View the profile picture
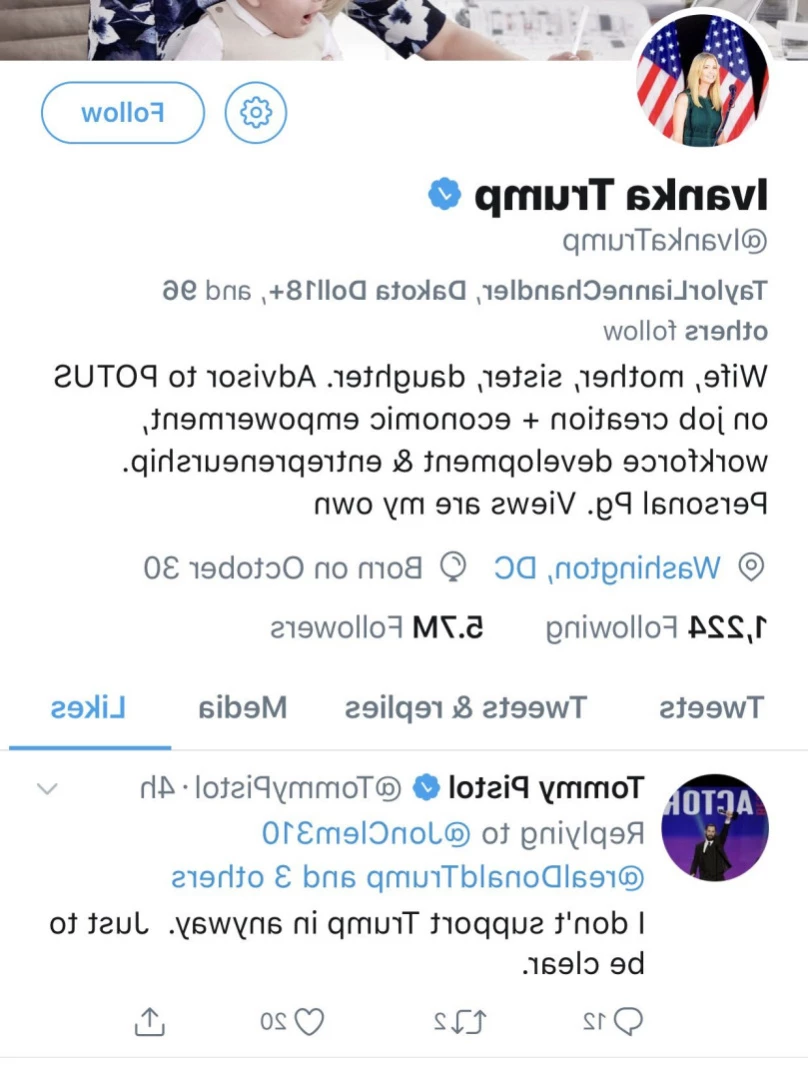 click(x=702, y=84)
